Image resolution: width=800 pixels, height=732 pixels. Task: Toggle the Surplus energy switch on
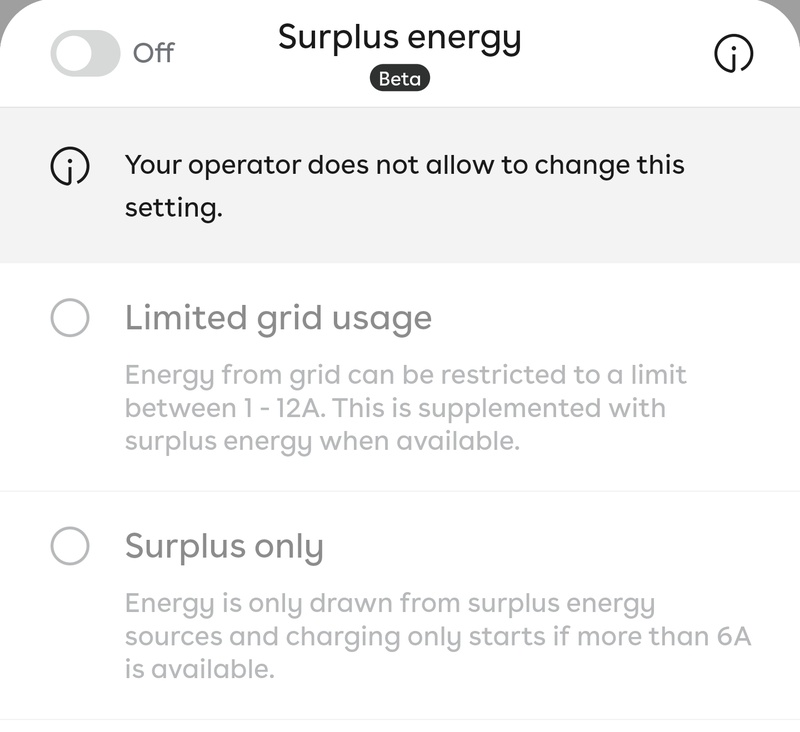[x=85, y=53]
